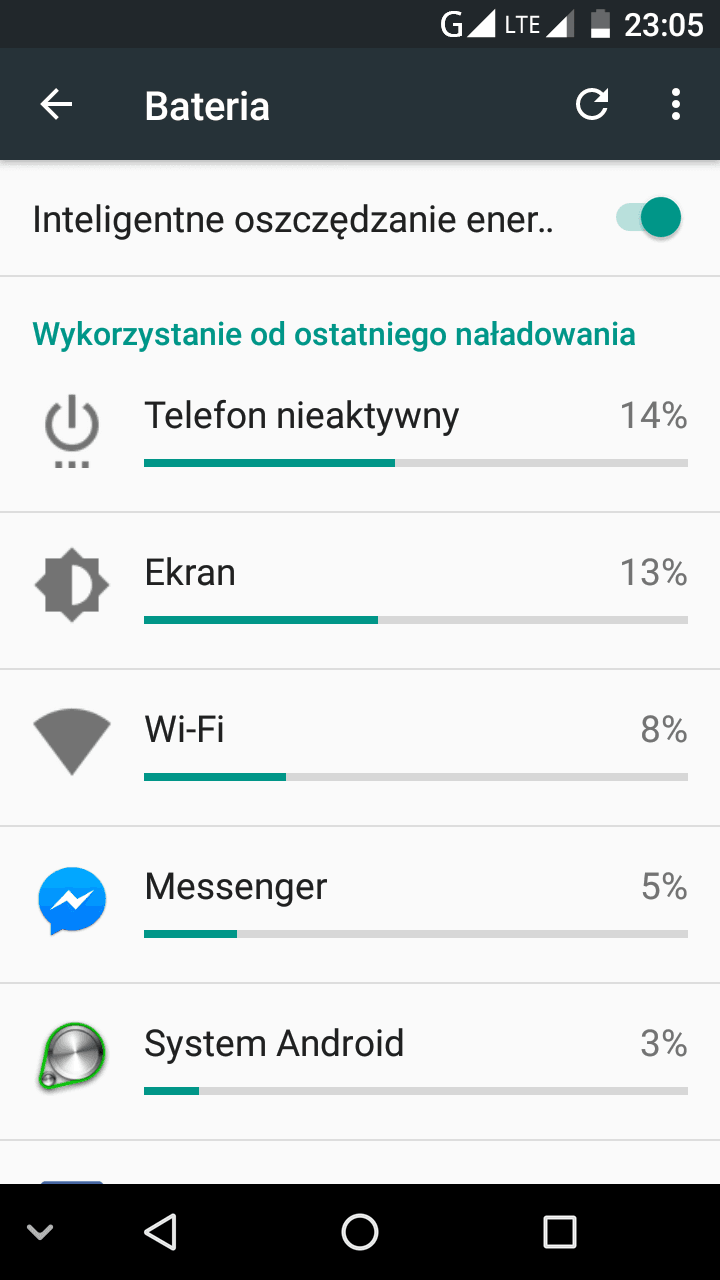This screenshot has width=720, height=1280.
Task: View Wi-Fi battery usage
Action: coord(360,748)
